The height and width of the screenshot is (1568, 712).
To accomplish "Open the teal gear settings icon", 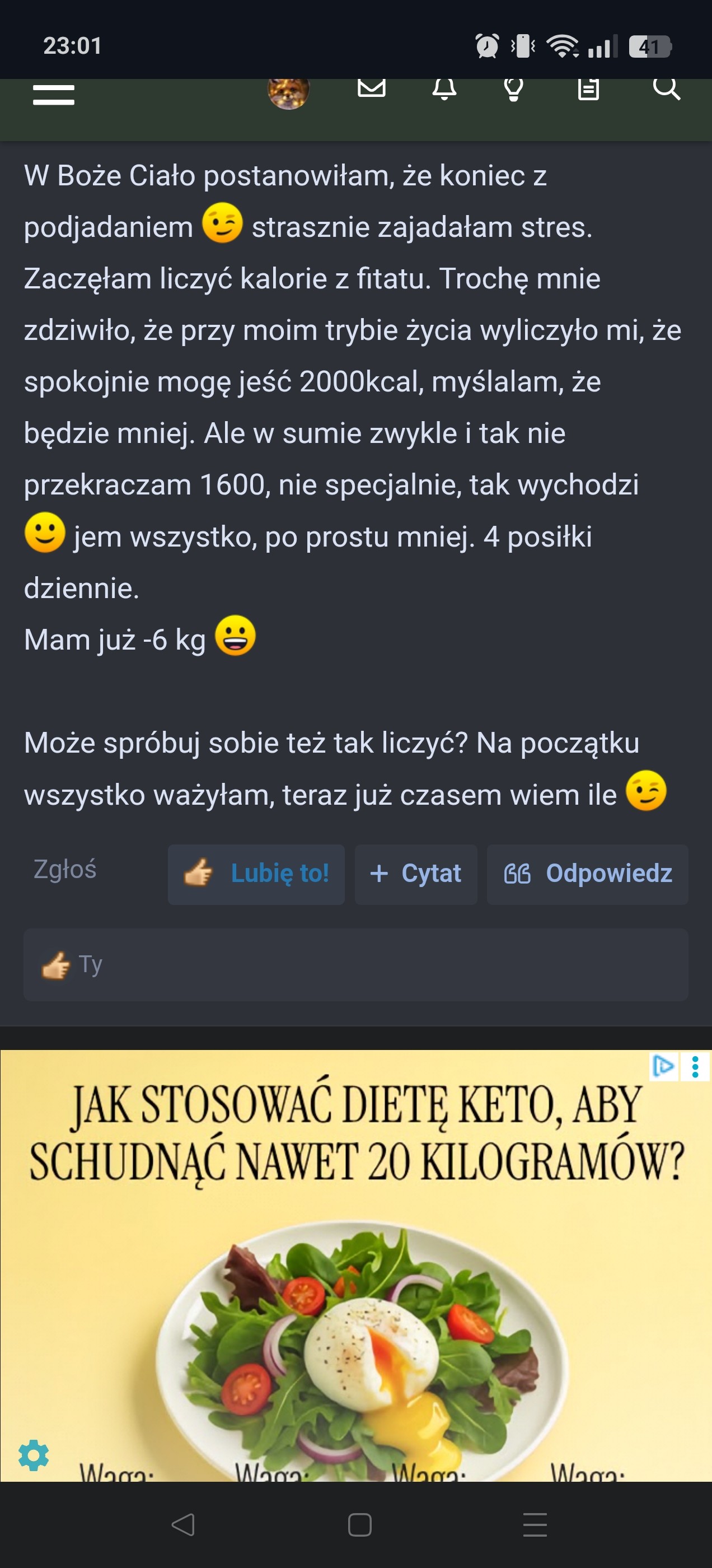I will click(x=34, y=1455).
